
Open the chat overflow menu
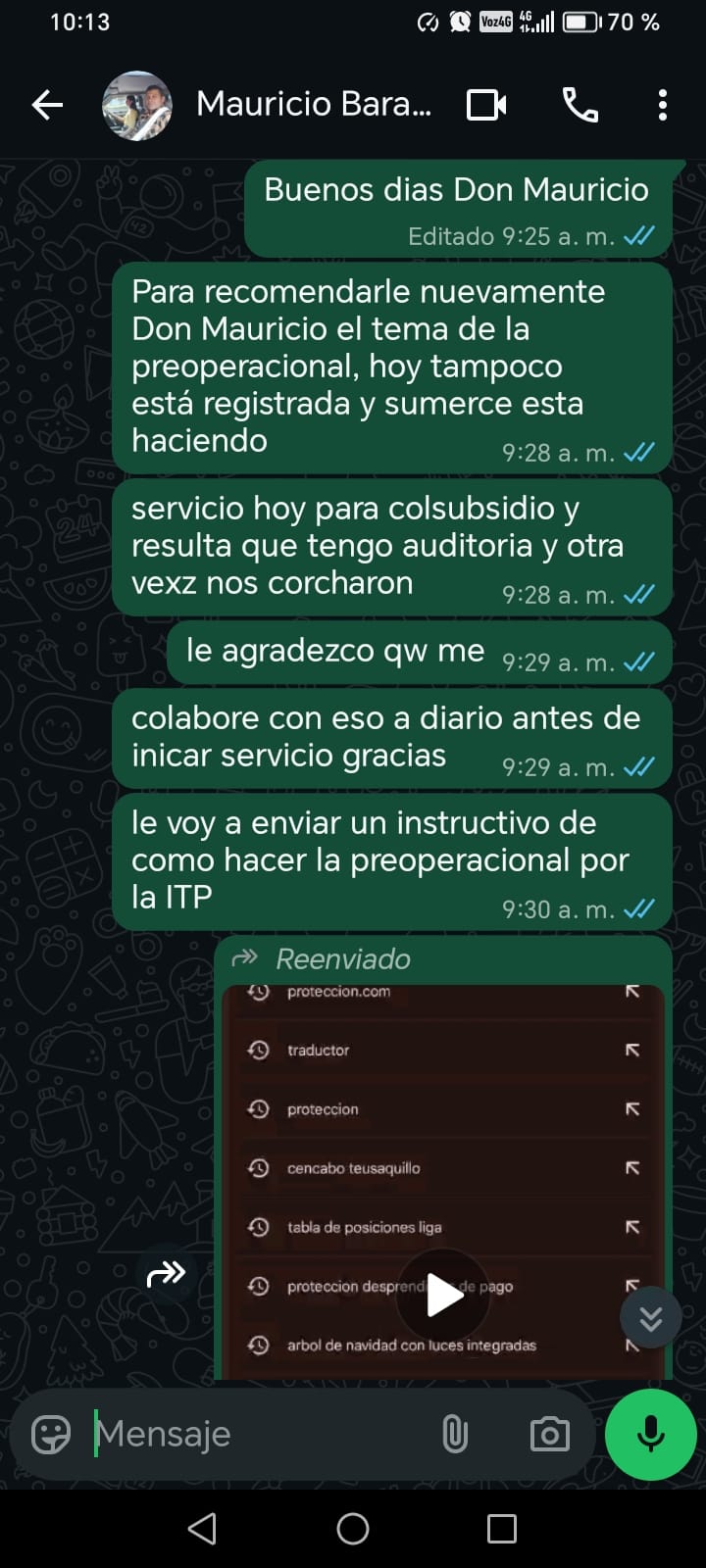[x=663, y=105]
